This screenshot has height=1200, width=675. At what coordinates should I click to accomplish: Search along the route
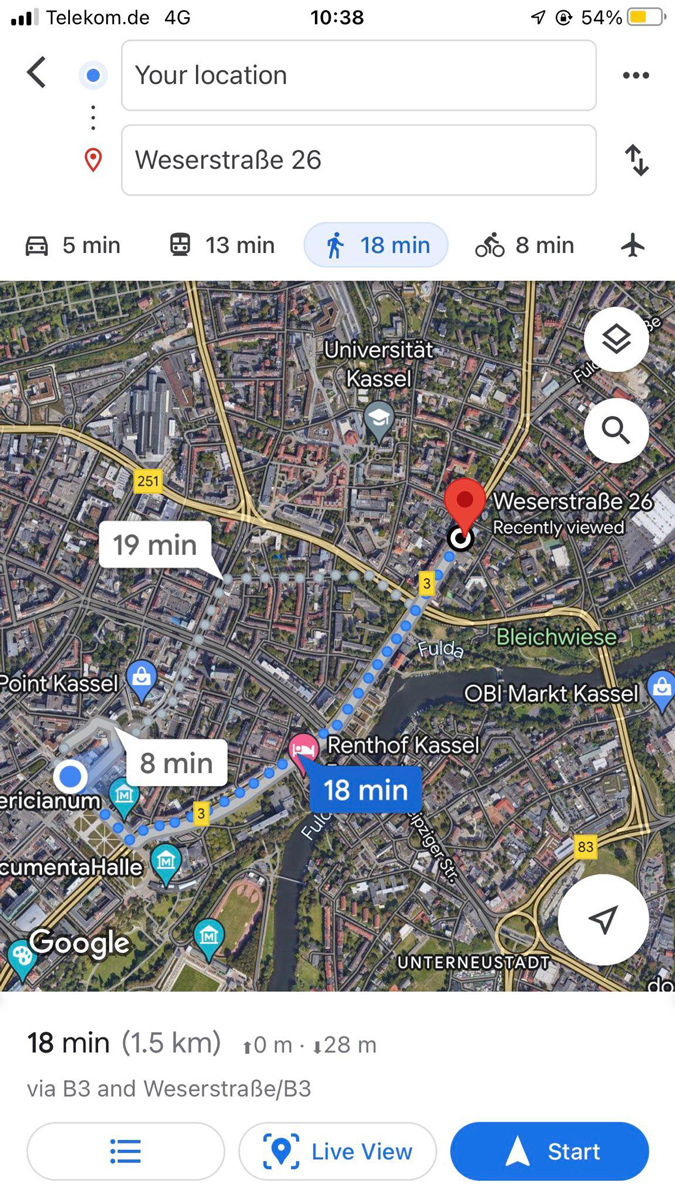click(x=616, y=431)
